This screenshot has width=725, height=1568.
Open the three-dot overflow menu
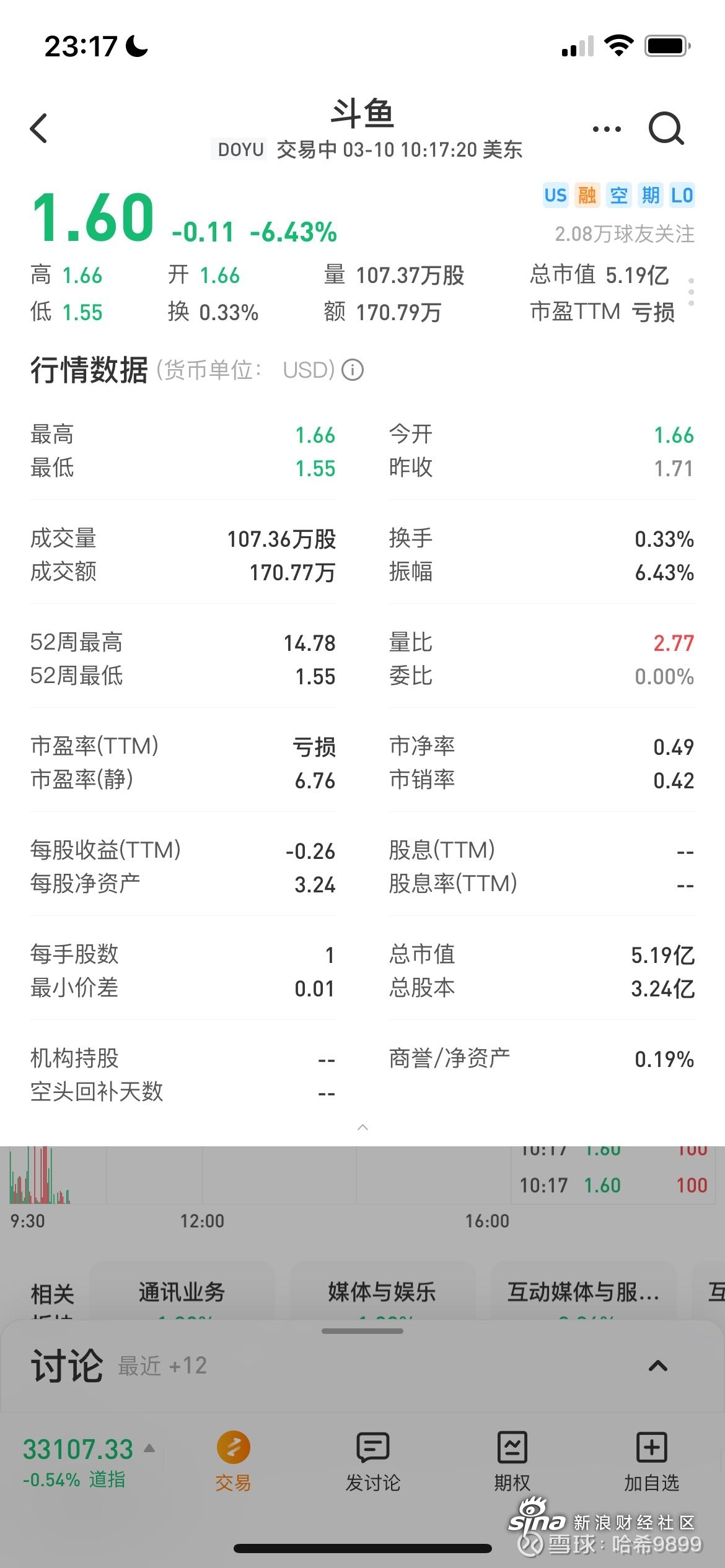[x=606, y=129]
